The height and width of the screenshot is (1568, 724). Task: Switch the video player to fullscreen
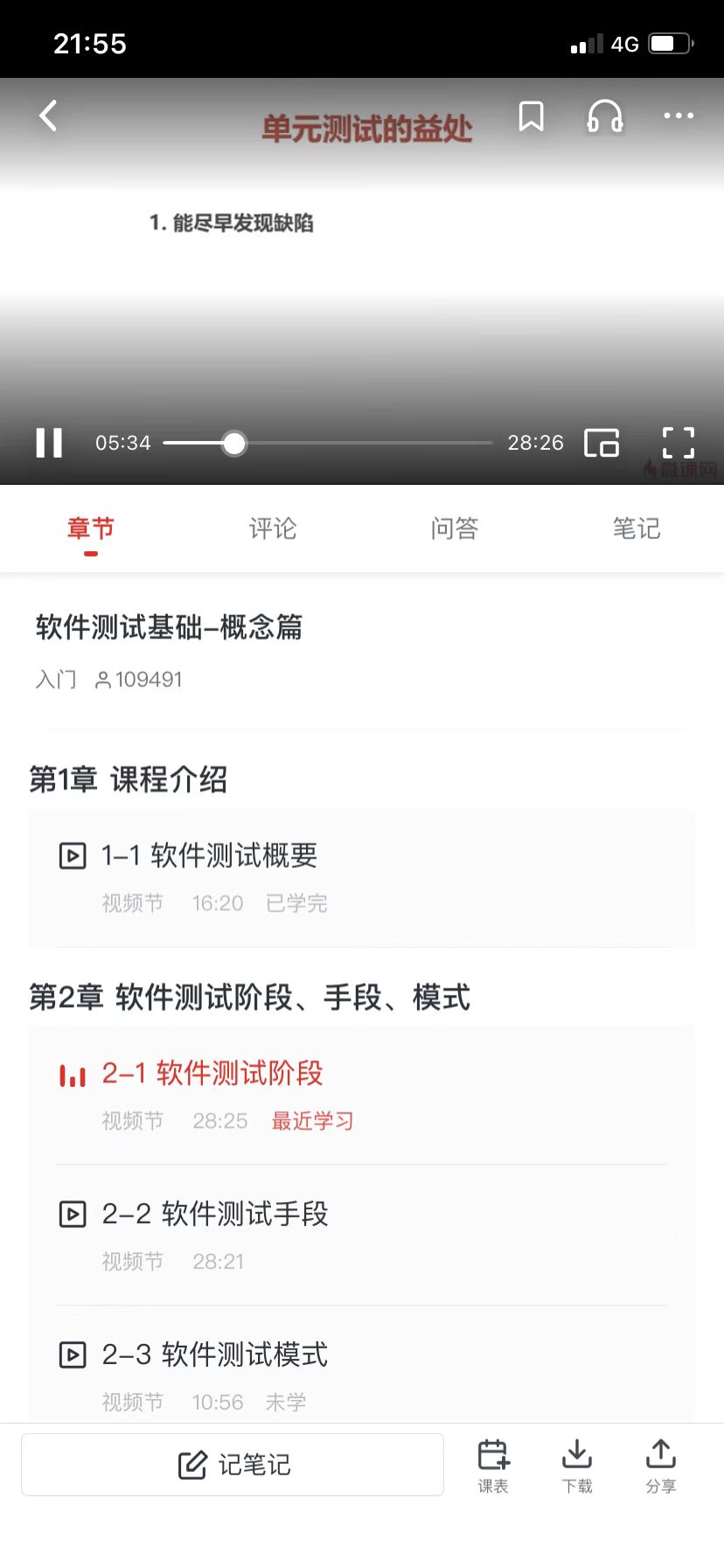coord(679,444)
